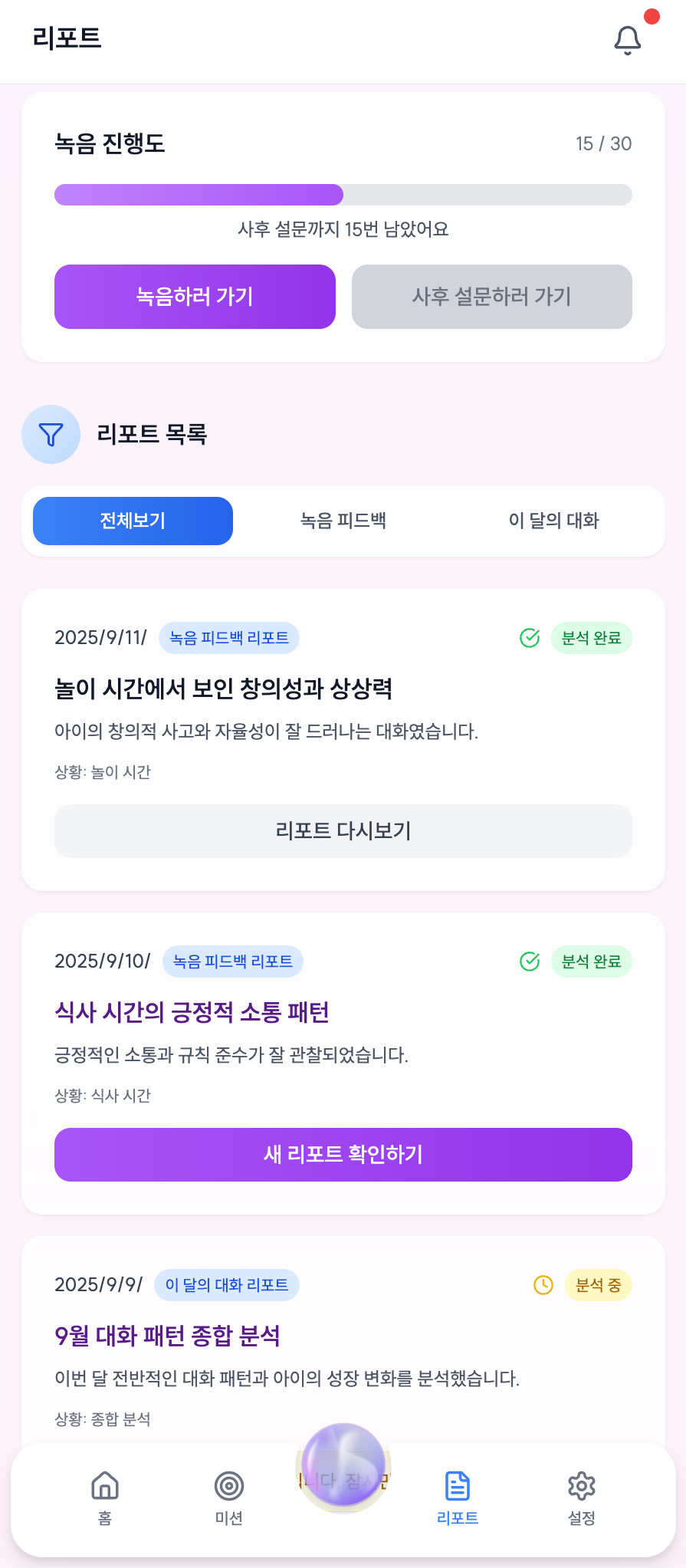
Task: Select the 이 달의 대화 리포트 tag
Action: [x=226, y=1285]
